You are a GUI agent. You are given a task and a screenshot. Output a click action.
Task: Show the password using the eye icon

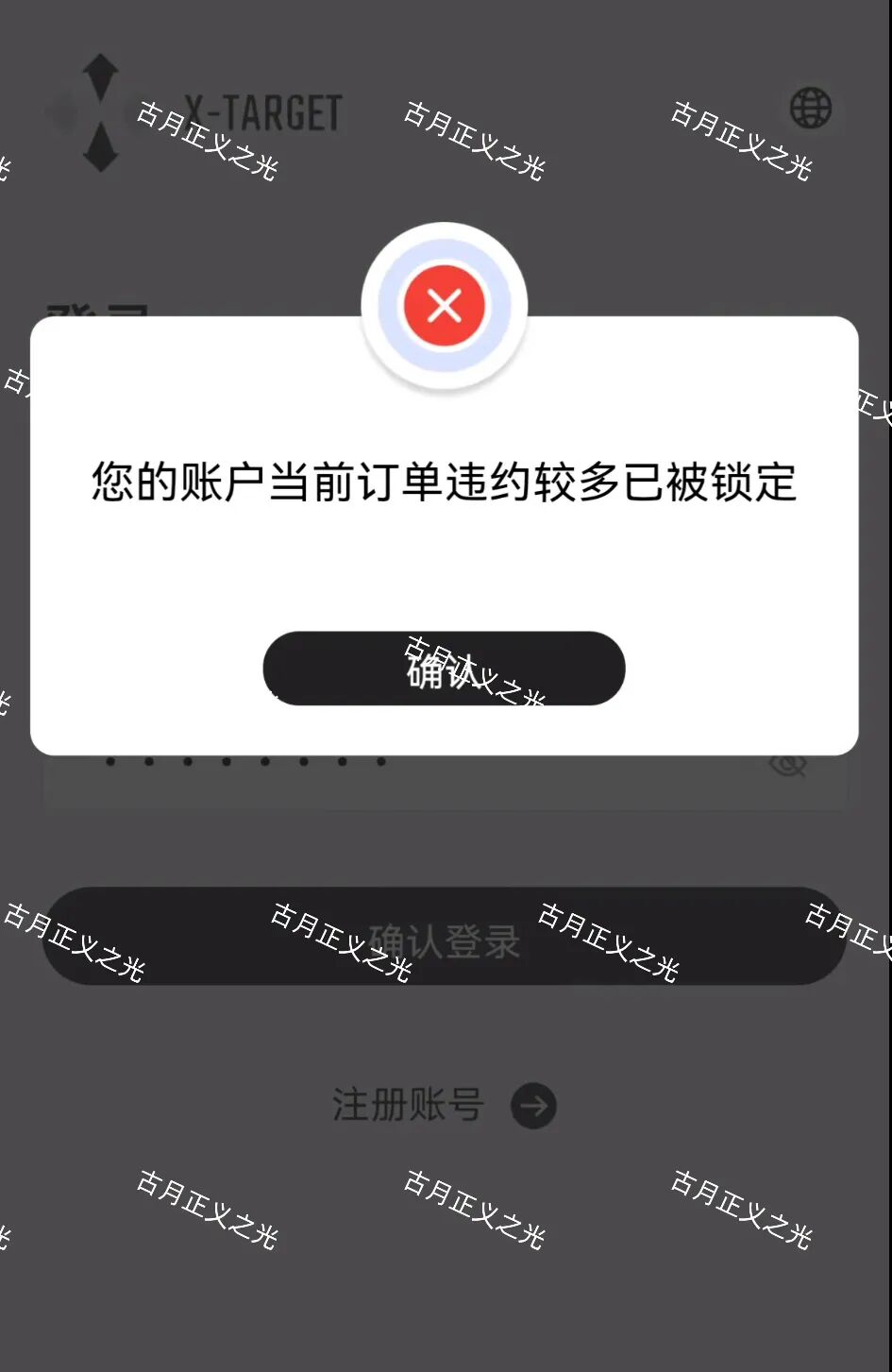pyautogui.click(x=789, y=765)
